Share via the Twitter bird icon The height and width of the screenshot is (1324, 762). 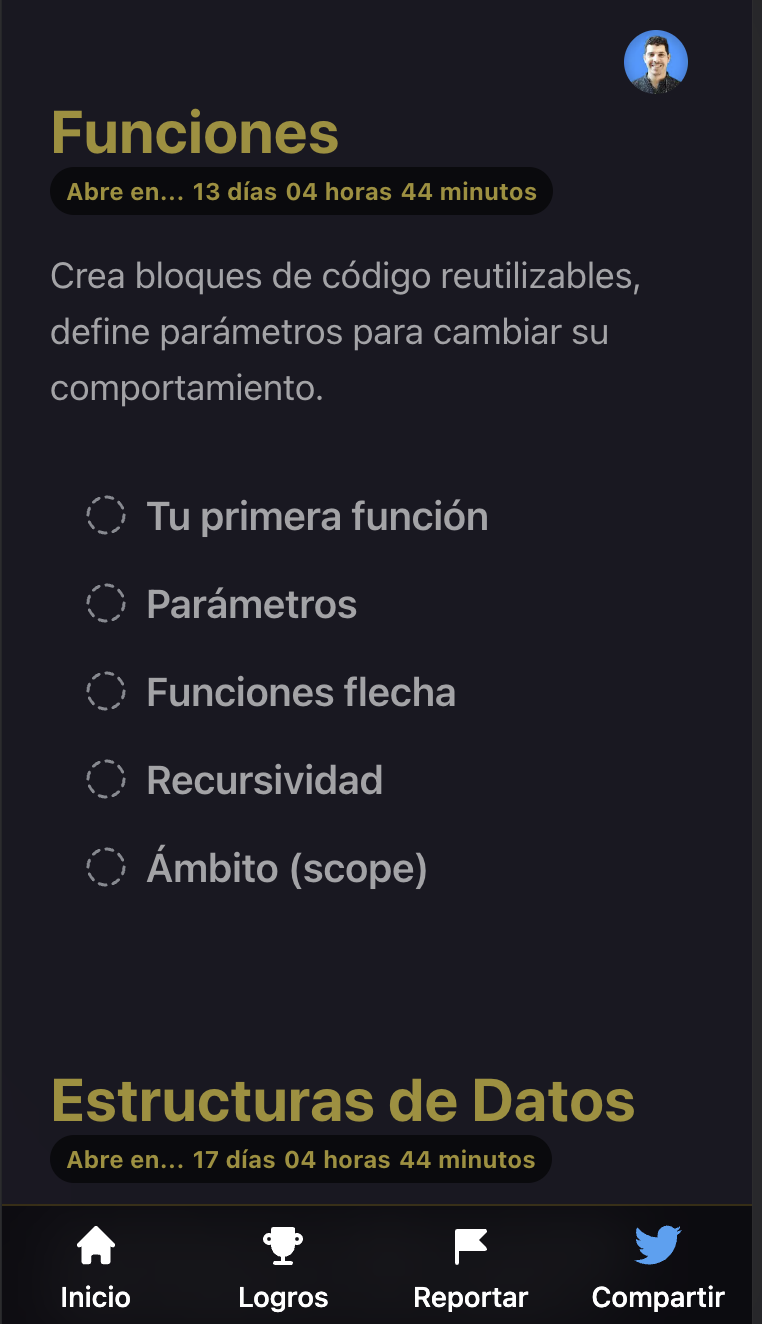(657, 1246)
